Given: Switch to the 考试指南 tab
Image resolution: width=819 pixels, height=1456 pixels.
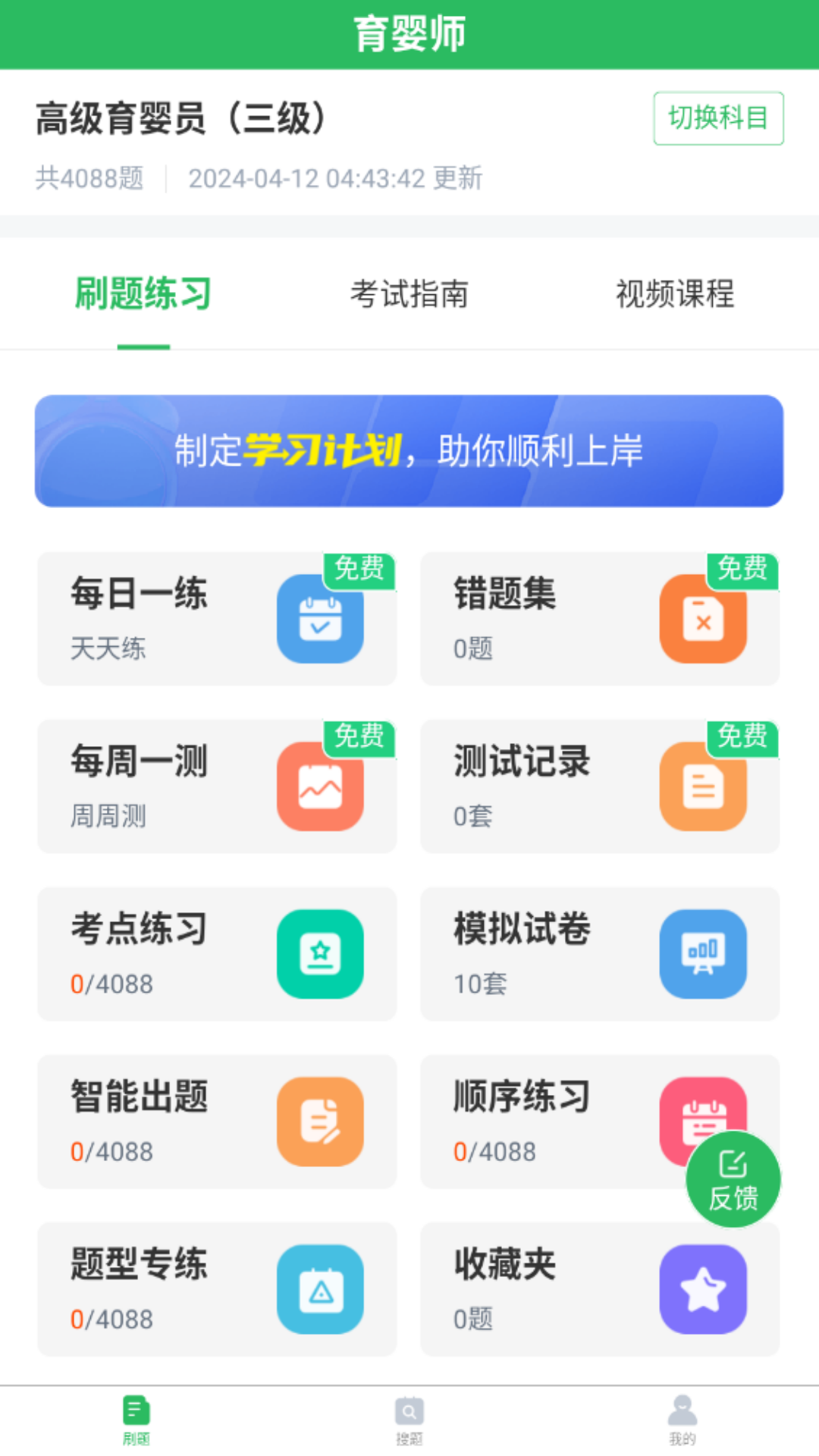Looking at the screenshot, I should click(x=409, y=296).
